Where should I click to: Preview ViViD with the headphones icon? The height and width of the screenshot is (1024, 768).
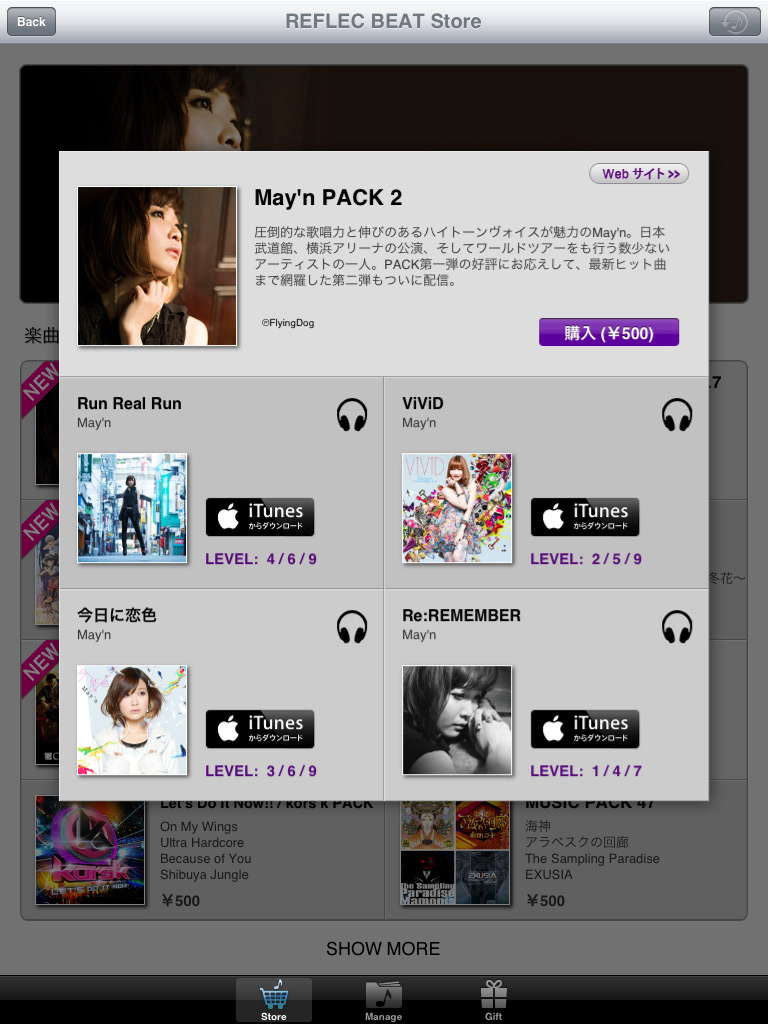tap(677, 414)
